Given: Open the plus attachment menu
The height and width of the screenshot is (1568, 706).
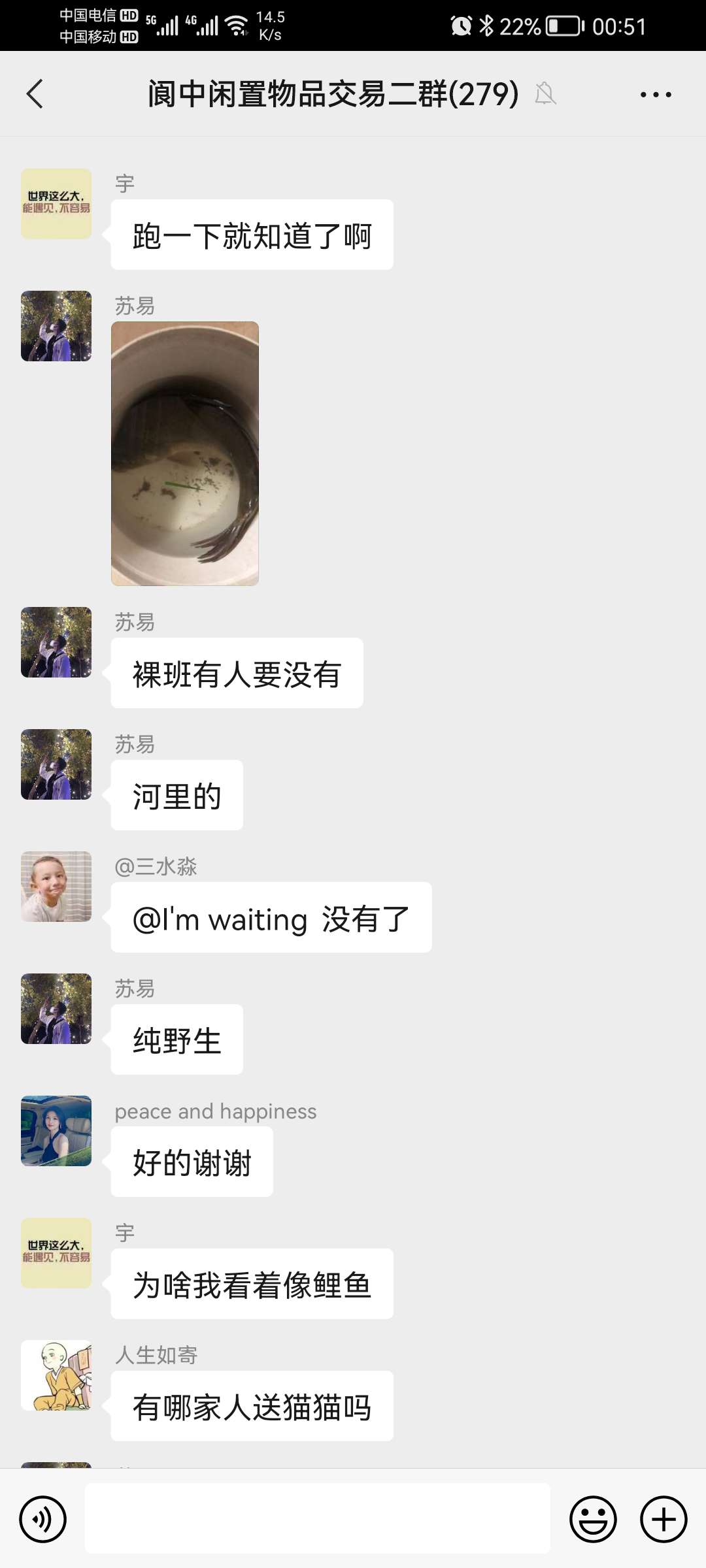Looking at the screenshot, I should point(664,1519).
